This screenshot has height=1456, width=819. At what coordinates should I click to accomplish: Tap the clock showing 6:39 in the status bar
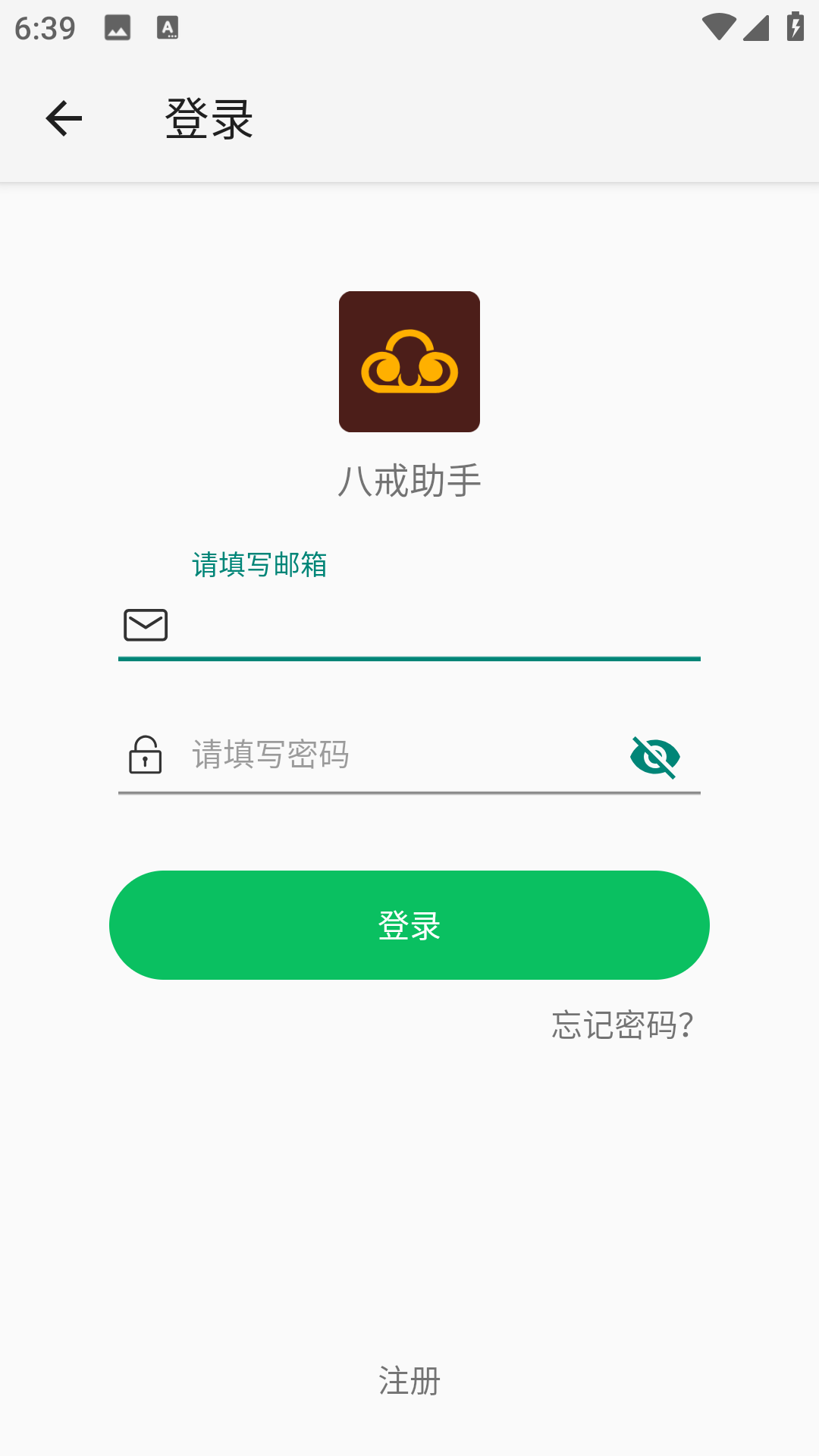pyautogui.click(x=43, y=27)
